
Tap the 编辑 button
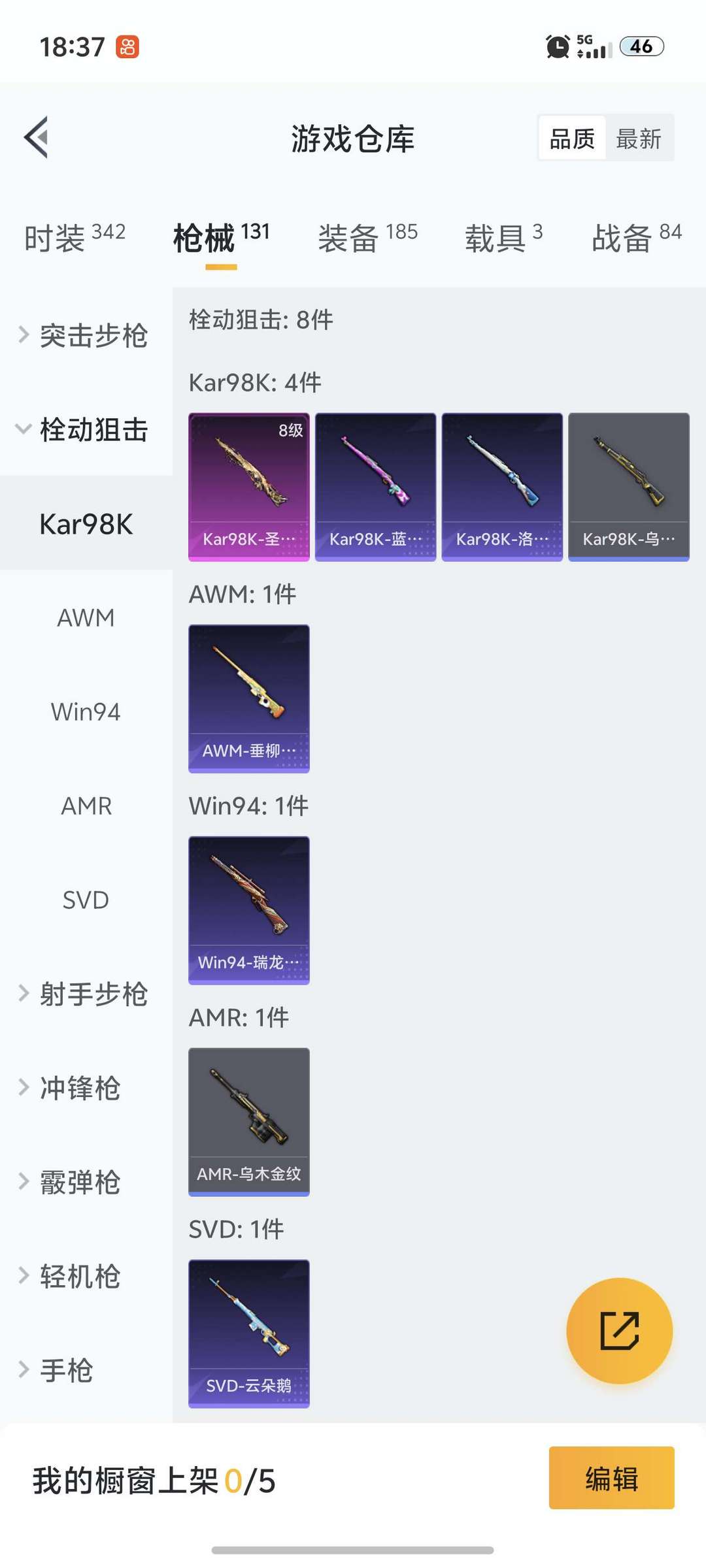[x=611, y=1478]
